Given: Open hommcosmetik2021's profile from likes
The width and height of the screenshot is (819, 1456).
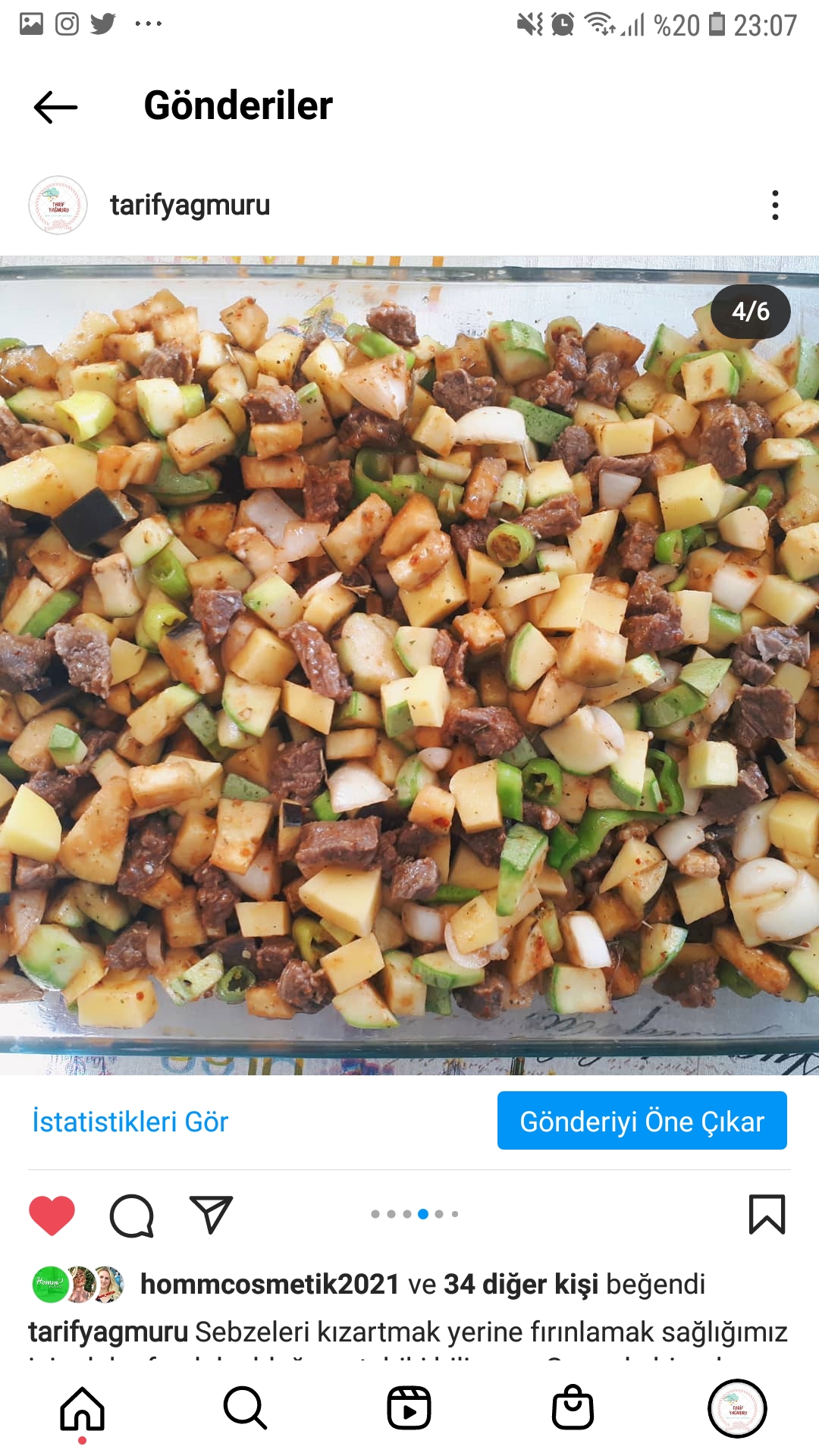Looking at the screenshot, I should [x=269, y=1285].
